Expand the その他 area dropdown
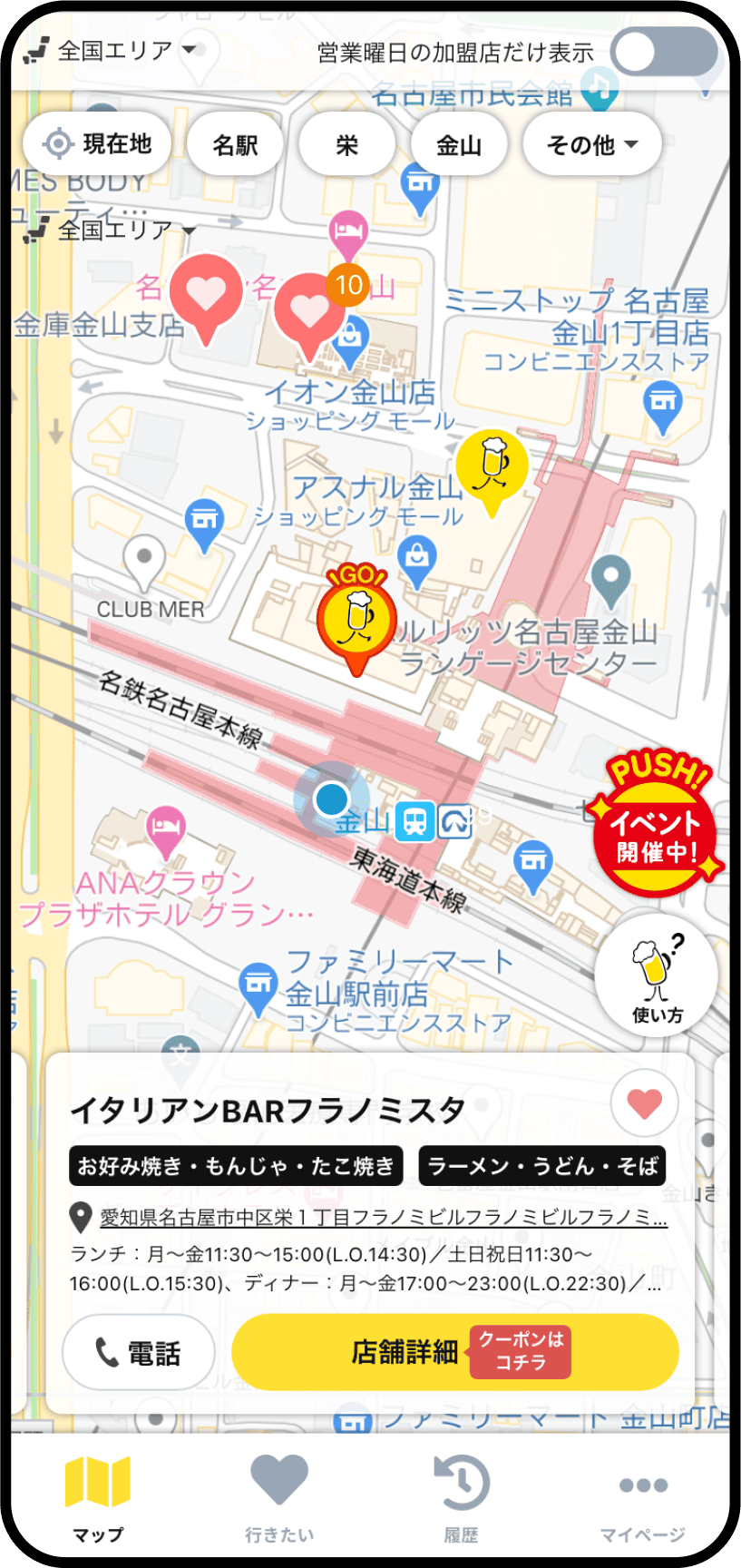Screen dimensions: 741x1568 tap(591, 145)
